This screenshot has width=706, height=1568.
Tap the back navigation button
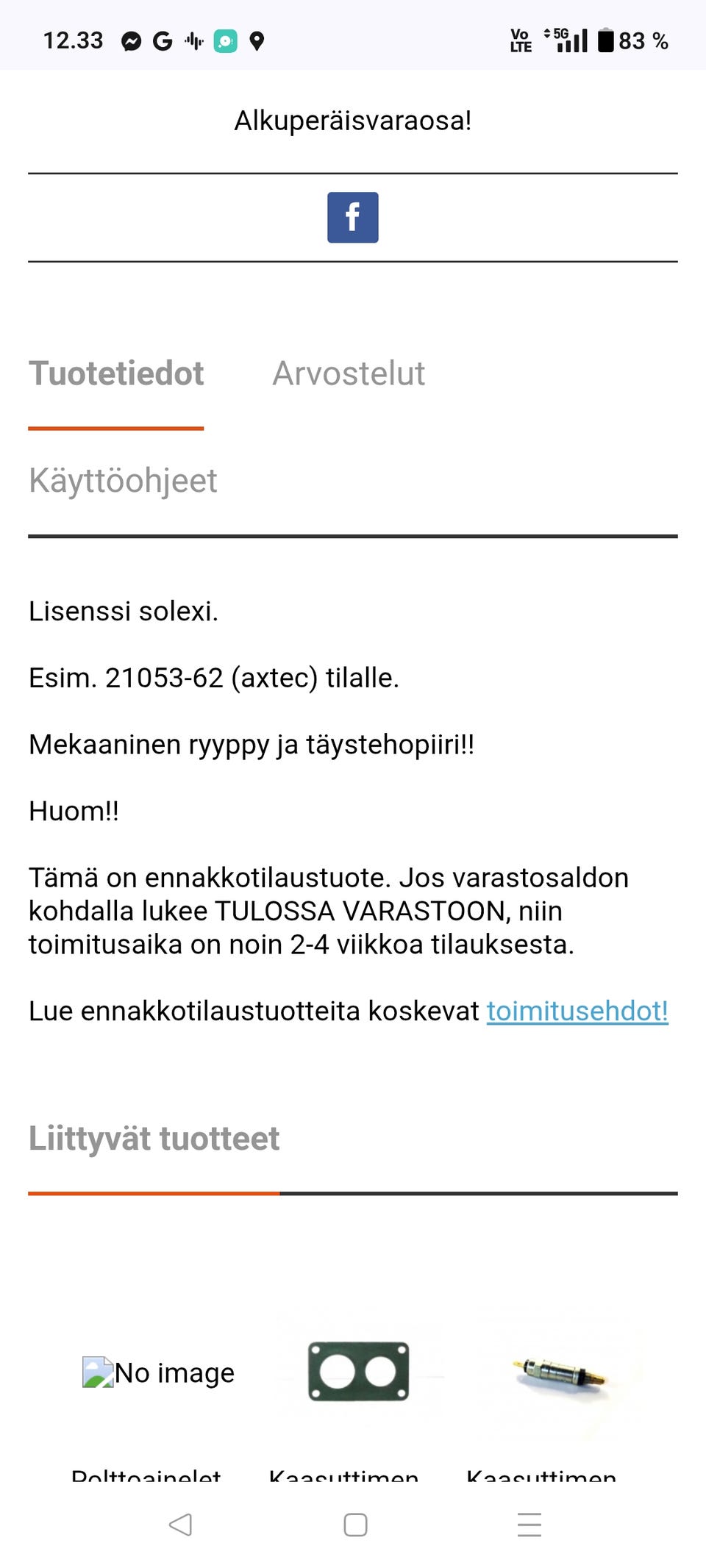(179, 1525)
